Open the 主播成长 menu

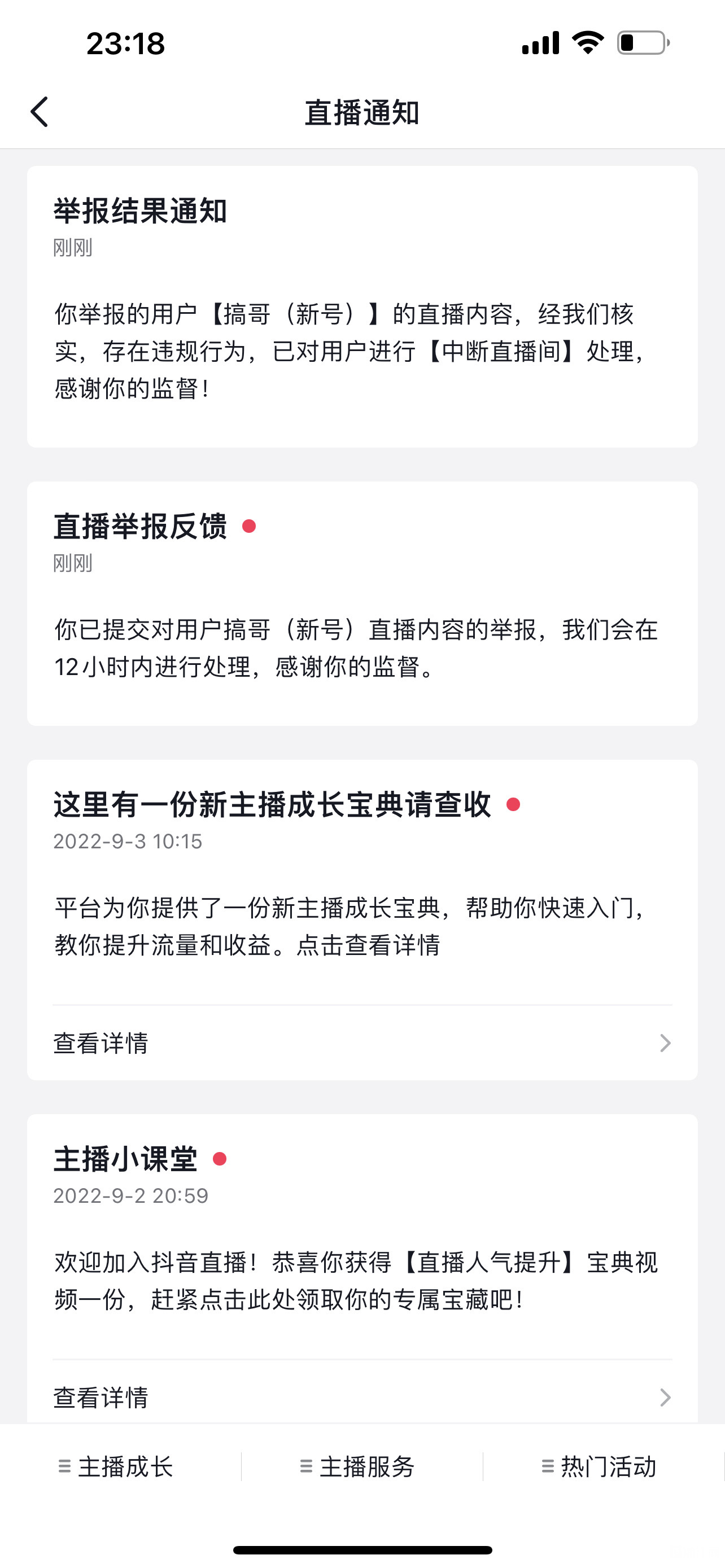pos(116,1467)
